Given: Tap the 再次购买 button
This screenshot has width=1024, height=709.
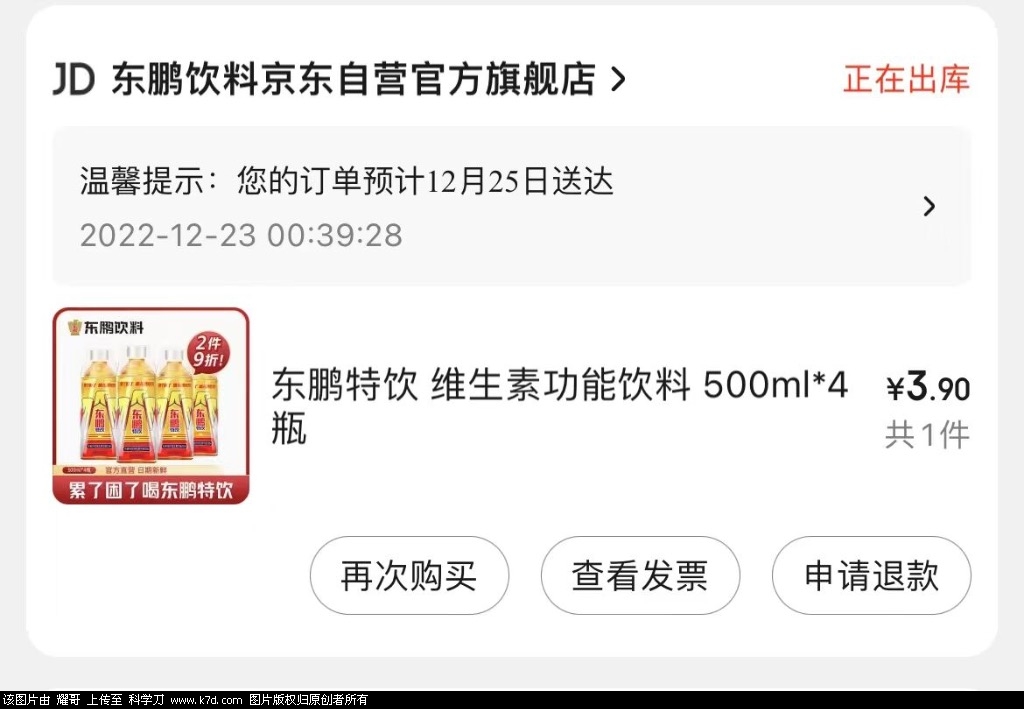Looking at the screenshot, I should (x=409, y=576).
